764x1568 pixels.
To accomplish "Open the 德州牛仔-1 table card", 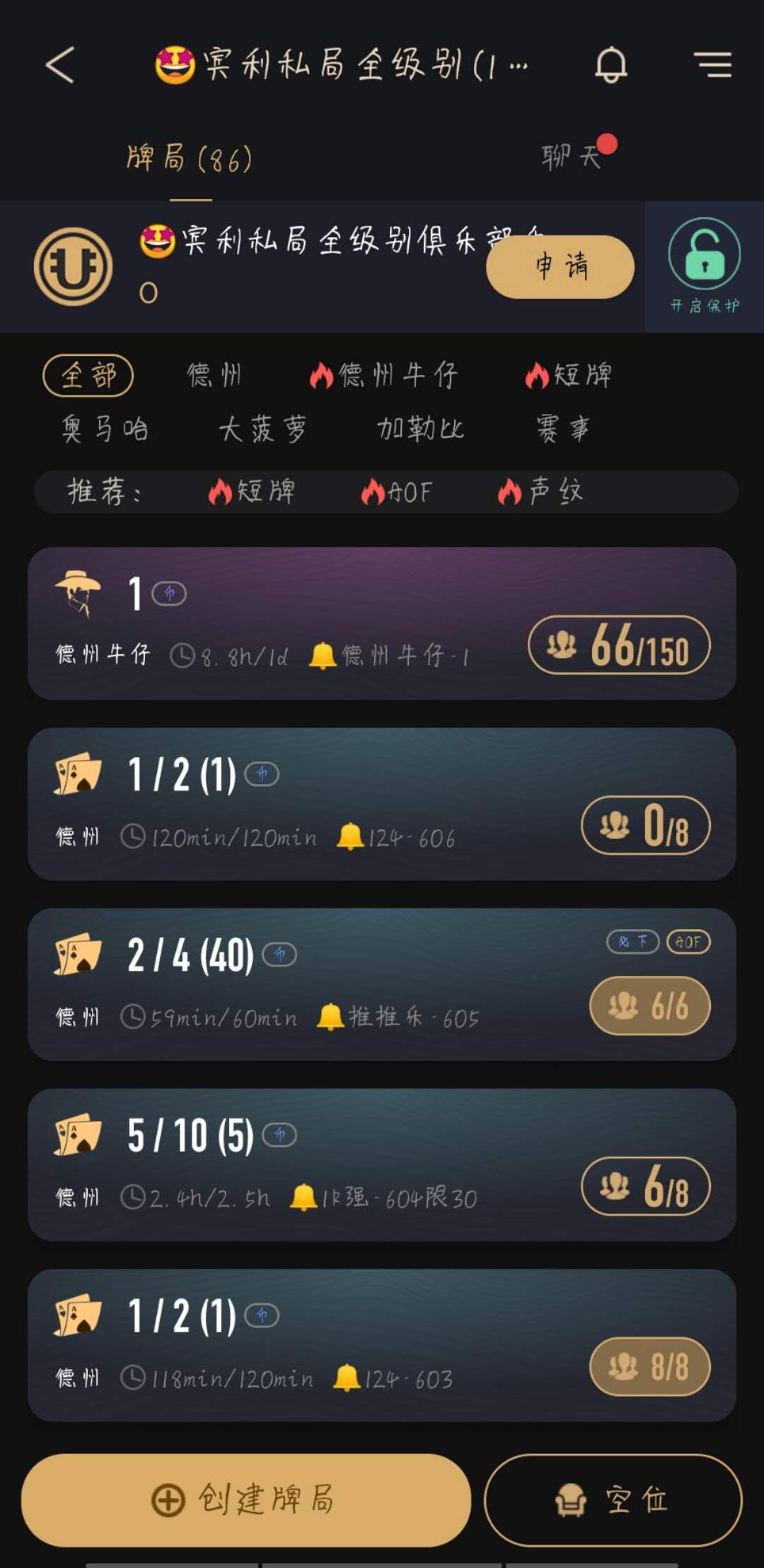I will pos(382,623).
